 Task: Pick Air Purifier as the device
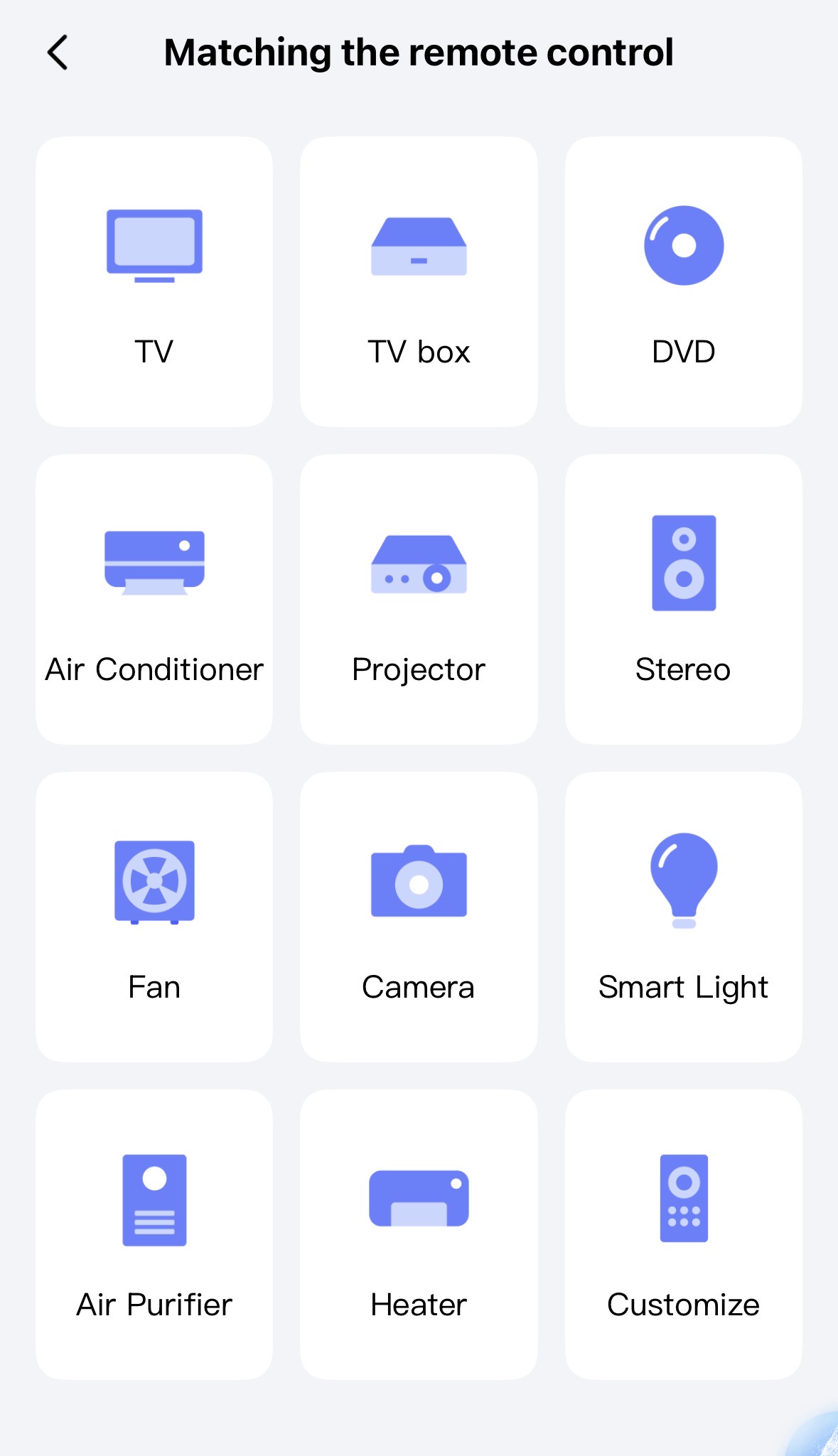(154, 1234)
